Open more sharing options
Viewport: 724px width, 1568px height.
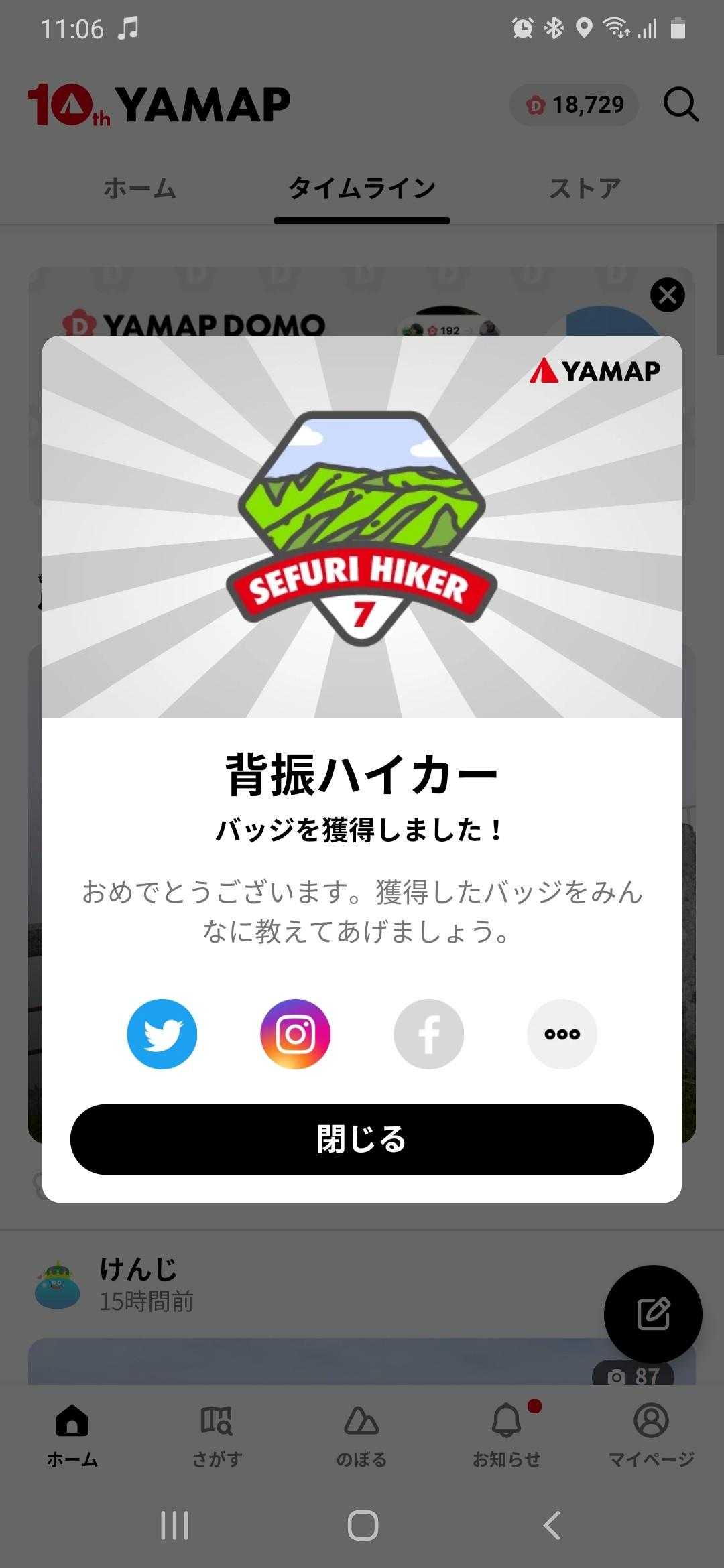pos(562,1034)
